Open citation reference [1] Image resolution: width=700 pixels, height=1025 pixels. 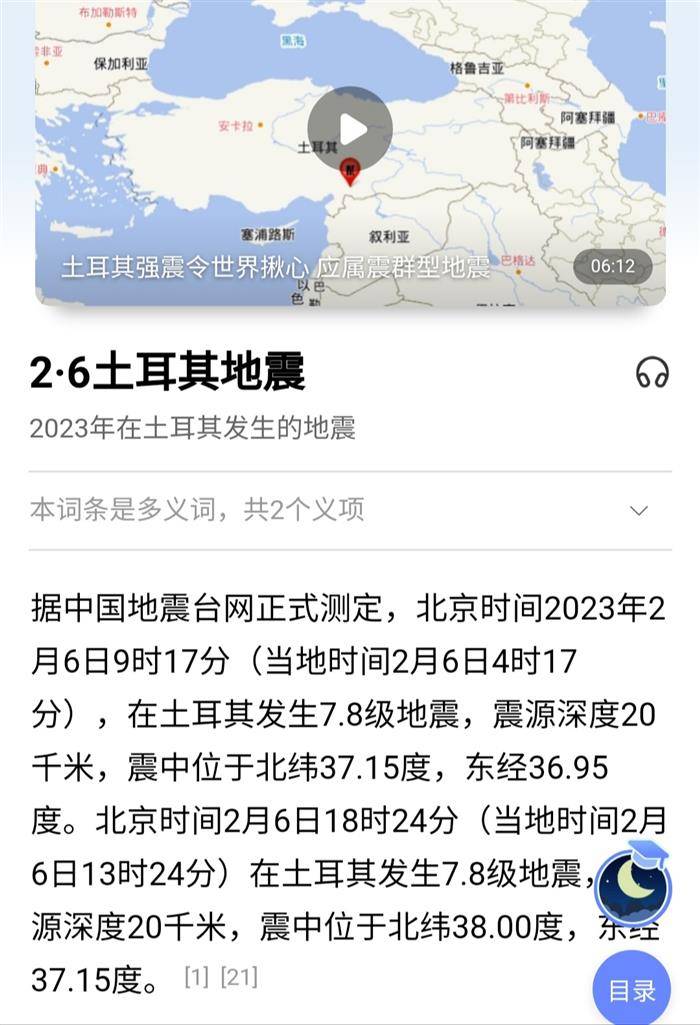pos(197,977)
